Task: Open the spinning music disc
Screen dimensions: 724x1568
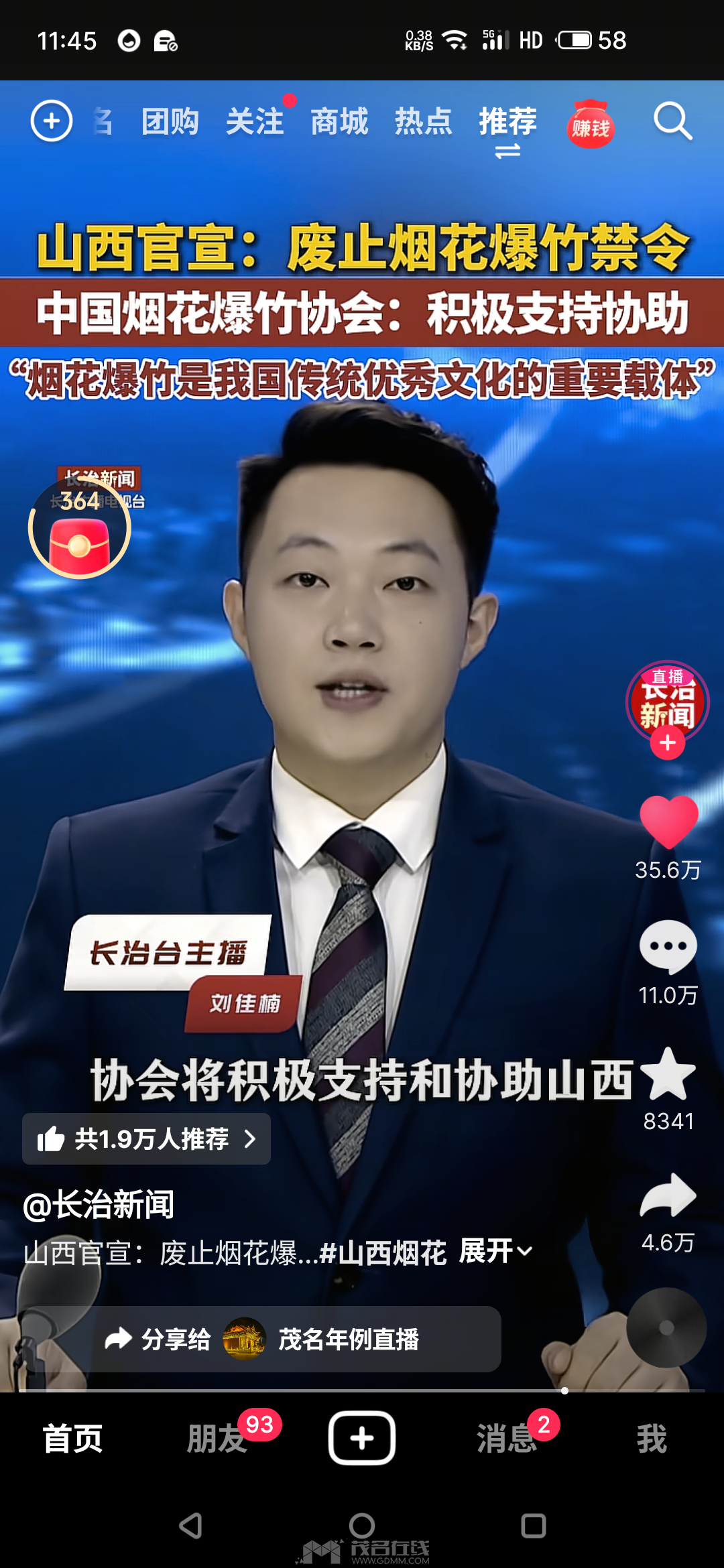Action: click(x=666, y=1327)
